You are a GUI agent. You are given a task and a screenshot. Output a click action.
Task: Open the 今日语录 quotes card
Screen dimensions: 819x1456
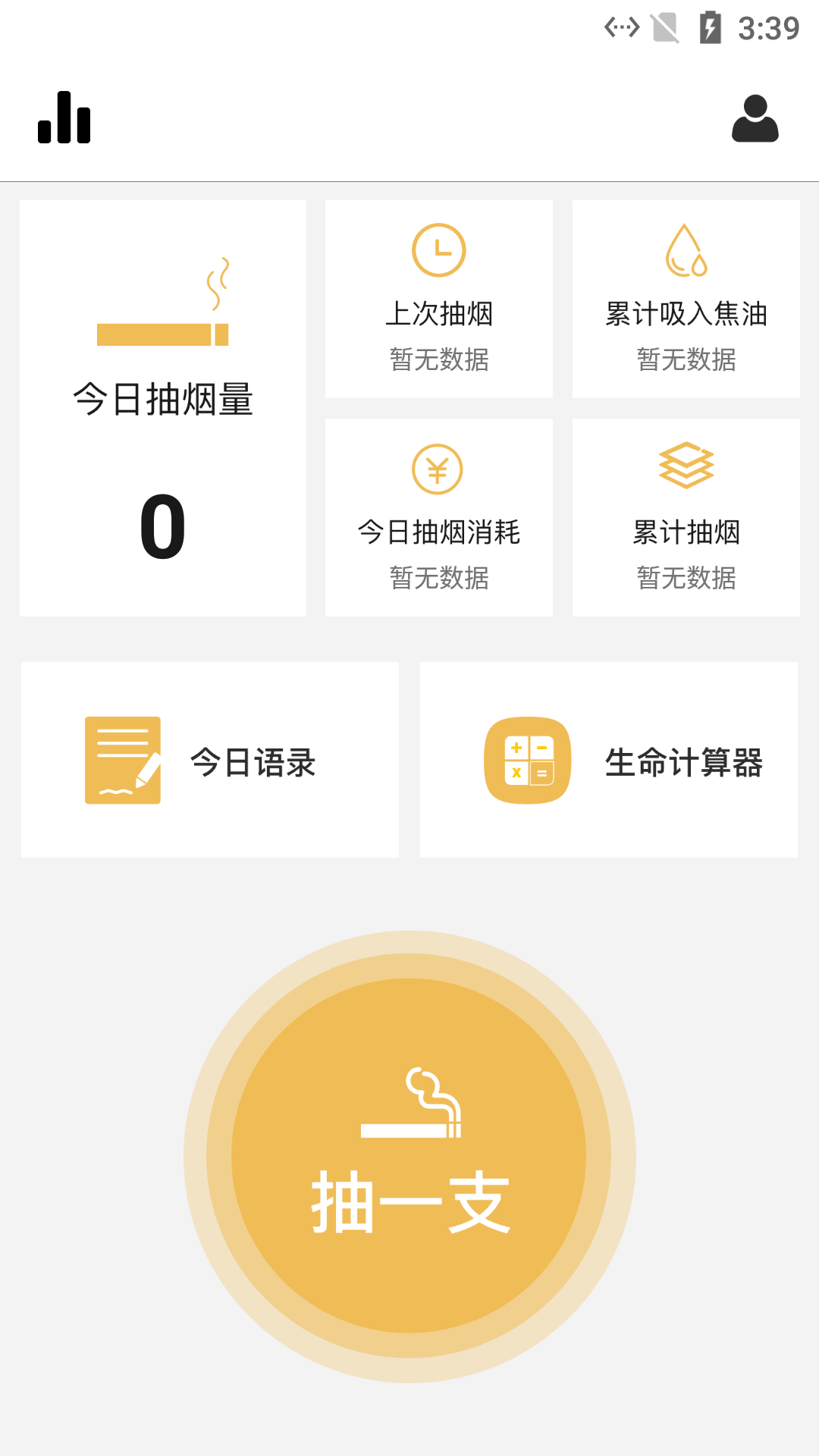[210, 758]
